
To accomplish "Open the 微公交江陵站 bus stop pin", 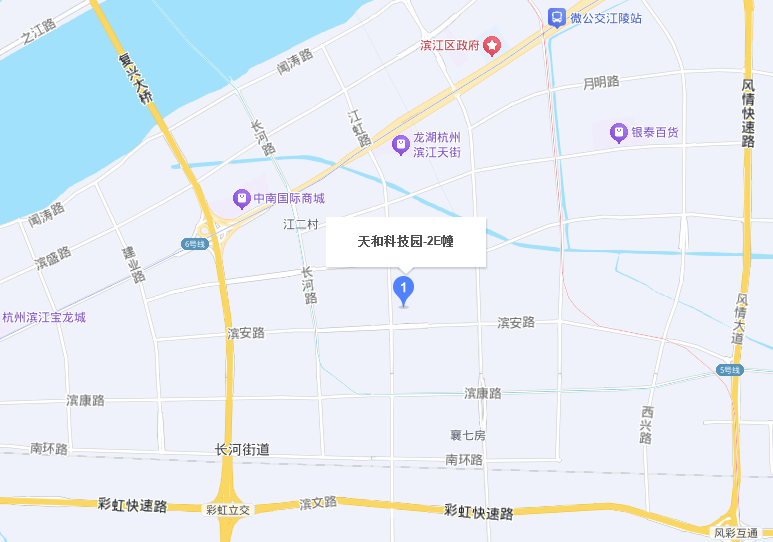I will [556, 17].
